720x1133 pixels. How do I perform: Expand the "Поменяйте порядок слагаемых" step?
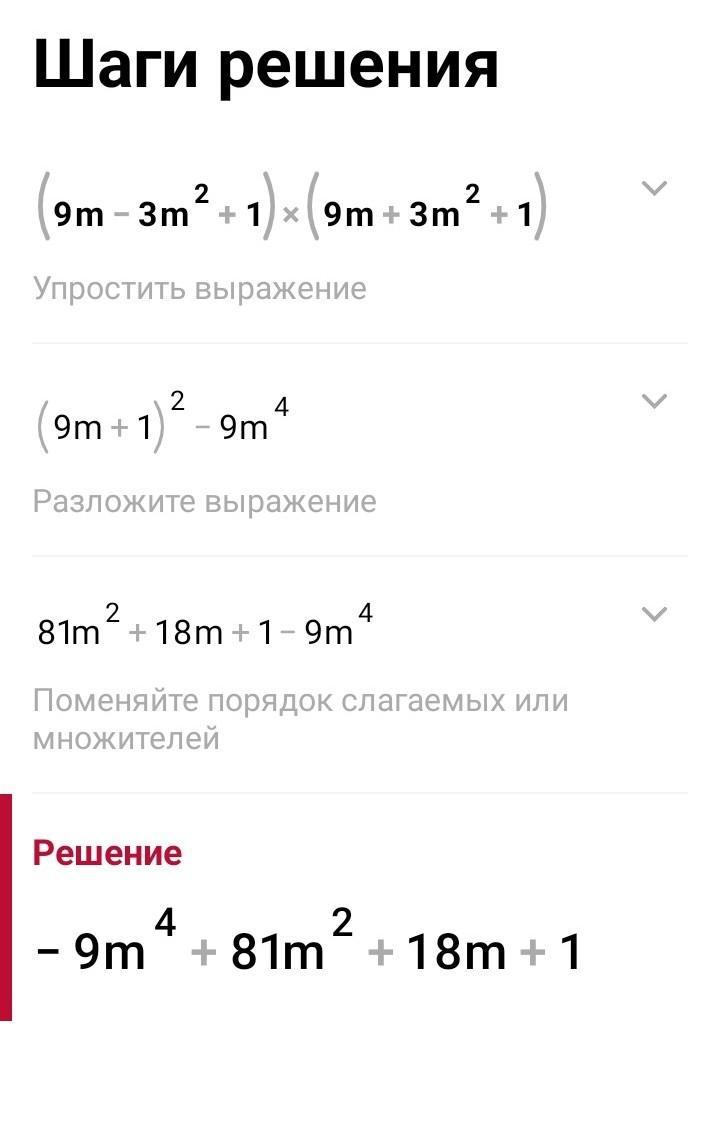[x=653, y=614]
